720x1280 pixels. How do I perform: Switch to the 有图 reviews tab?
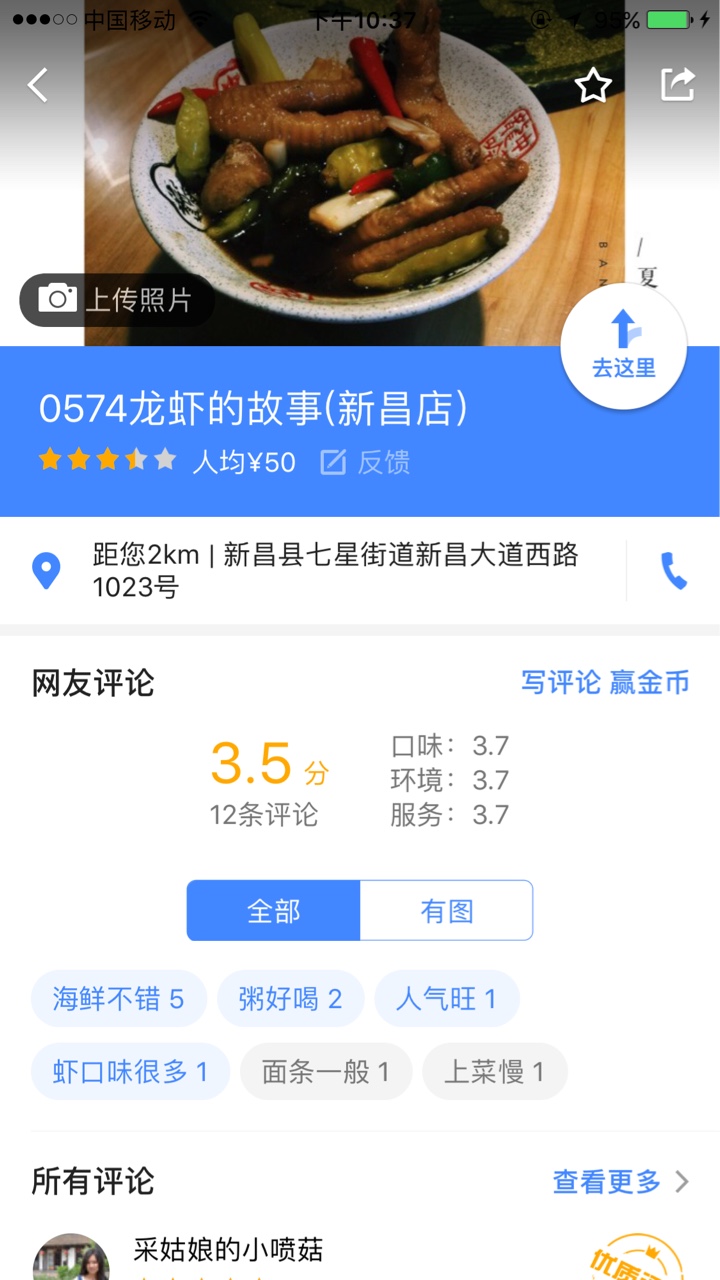[446, 911]
